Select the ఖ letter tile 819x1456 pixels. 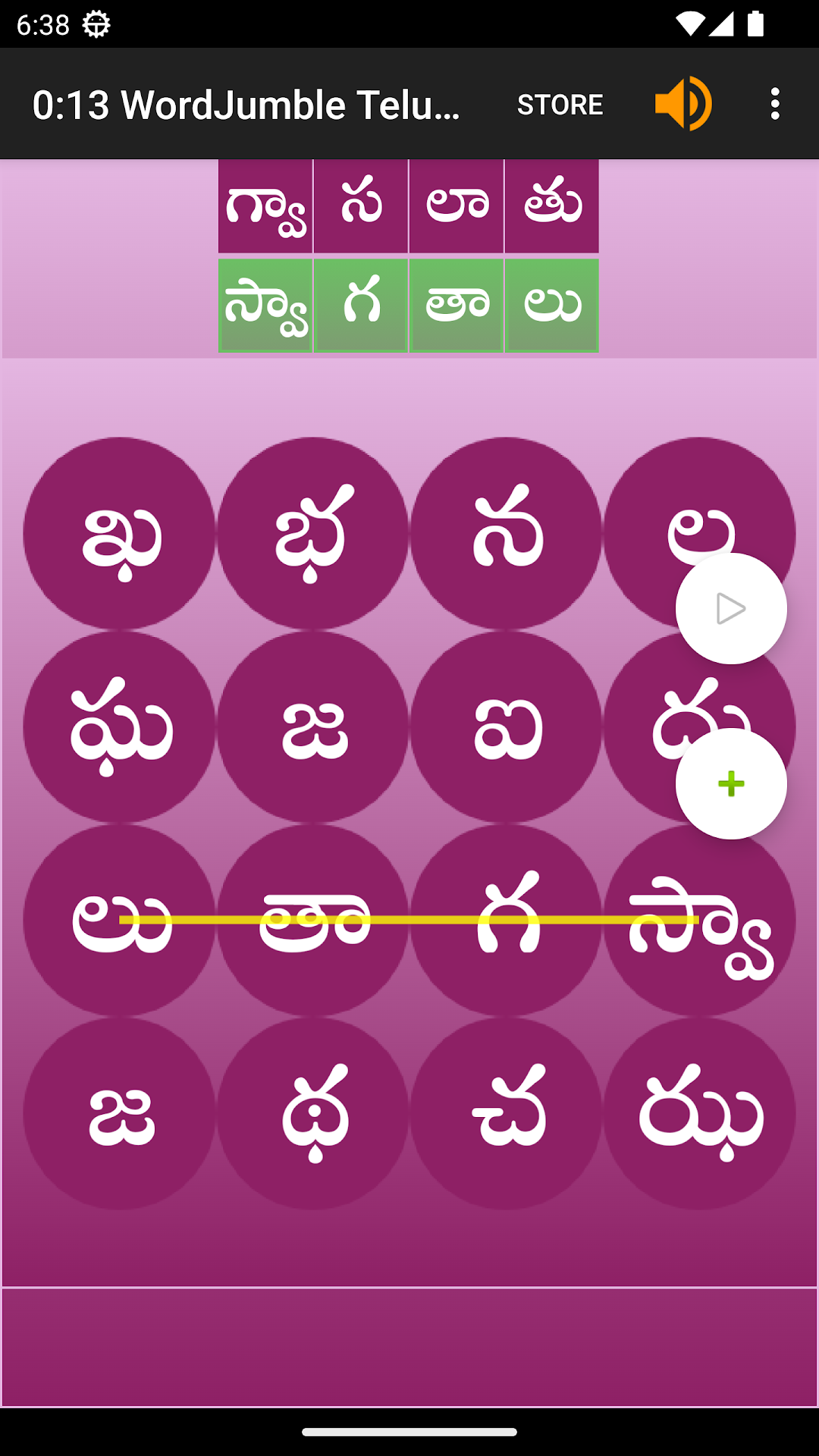(119, 533)
